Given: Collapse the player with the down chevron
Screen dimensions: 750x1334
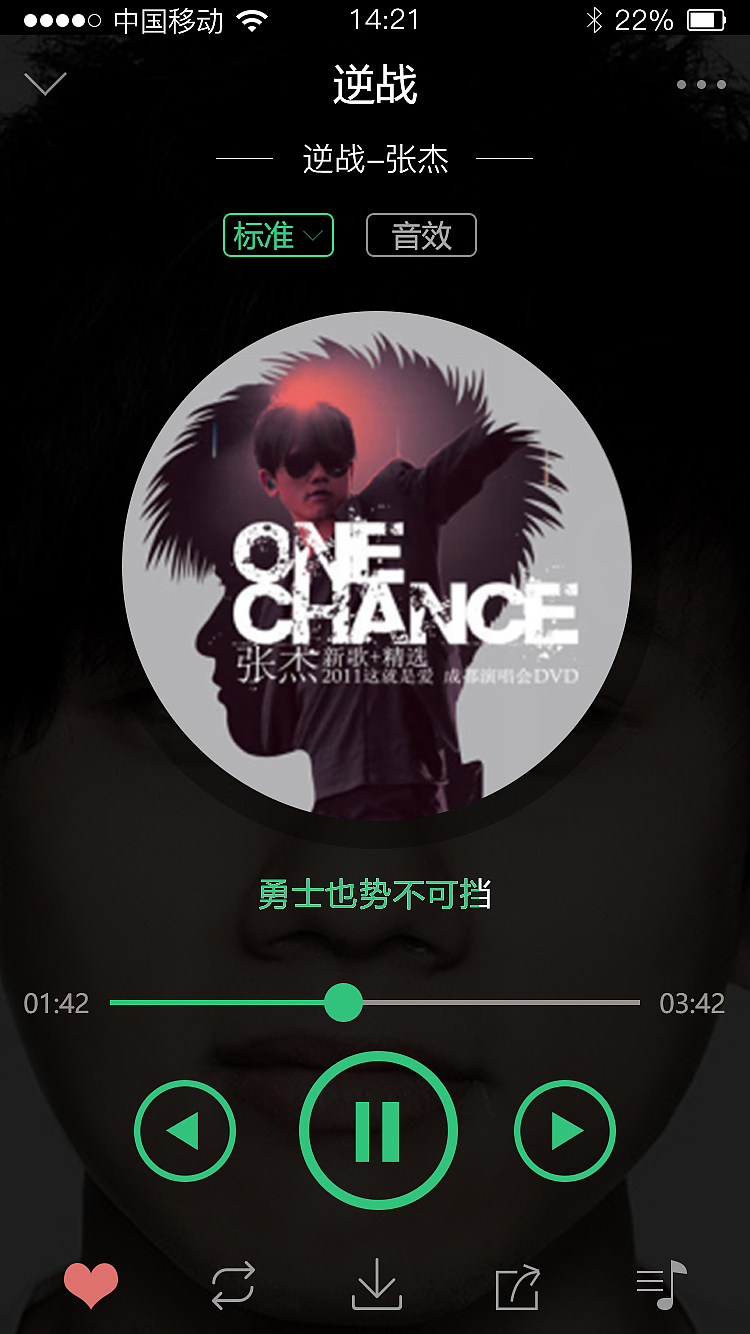Looking at the screenshot, I should coord(45,84).
